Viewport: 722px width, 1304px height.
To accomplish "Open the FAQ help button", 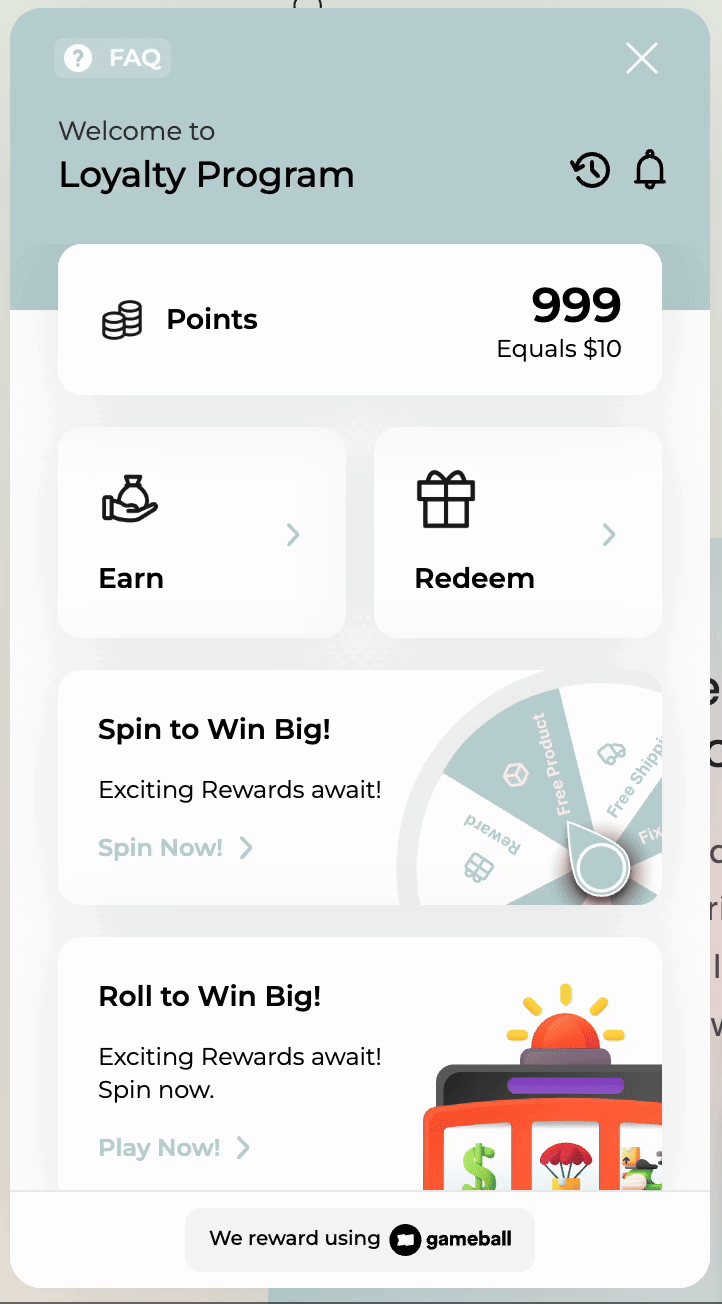I will click(x=112, y=58).
